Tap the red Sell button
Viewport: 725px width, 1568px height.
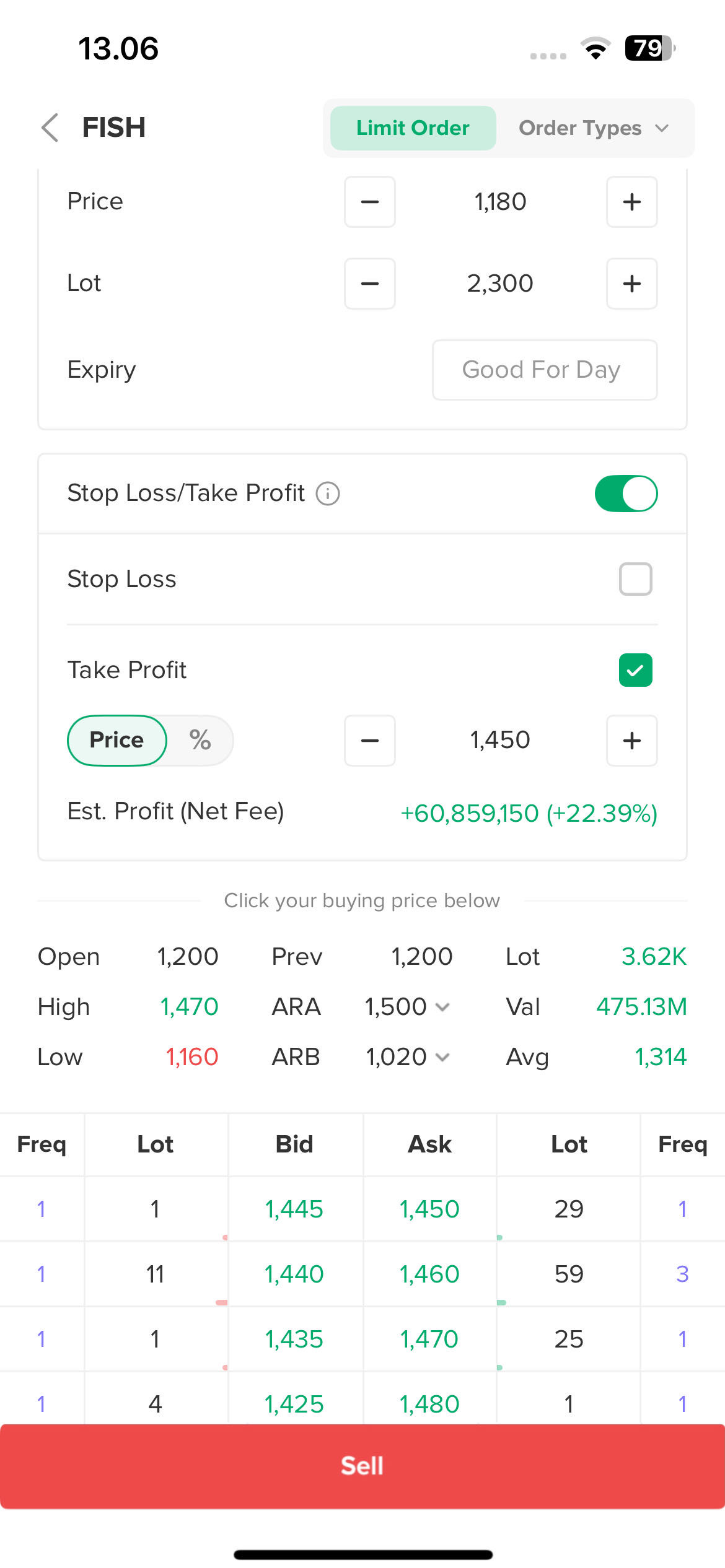coord(362,1466)
